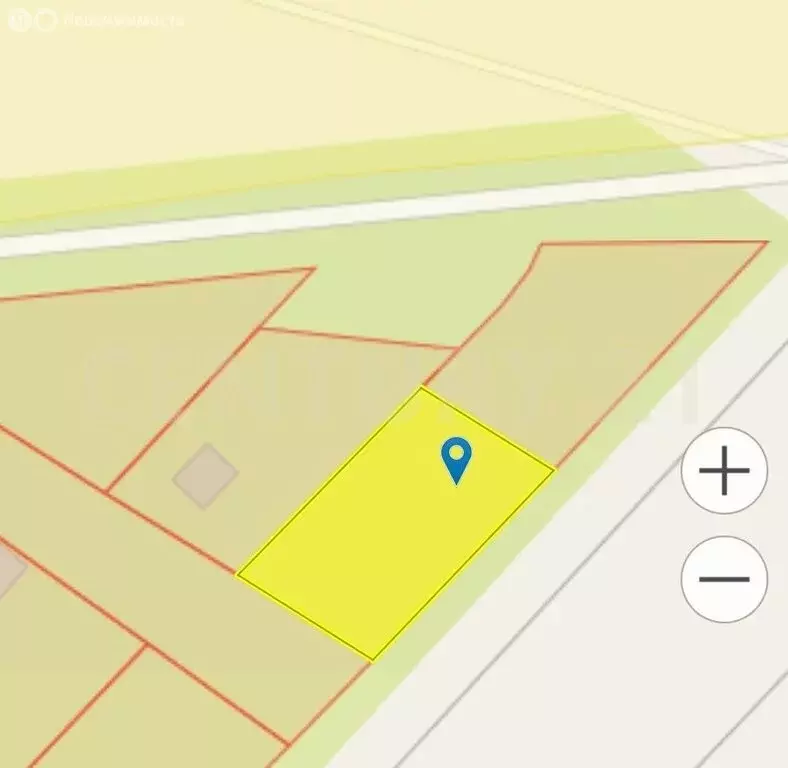Screen dimensions: 788x768
Task: Zoom in on the map
Action: pyautogui.click(x=724, y=471)
